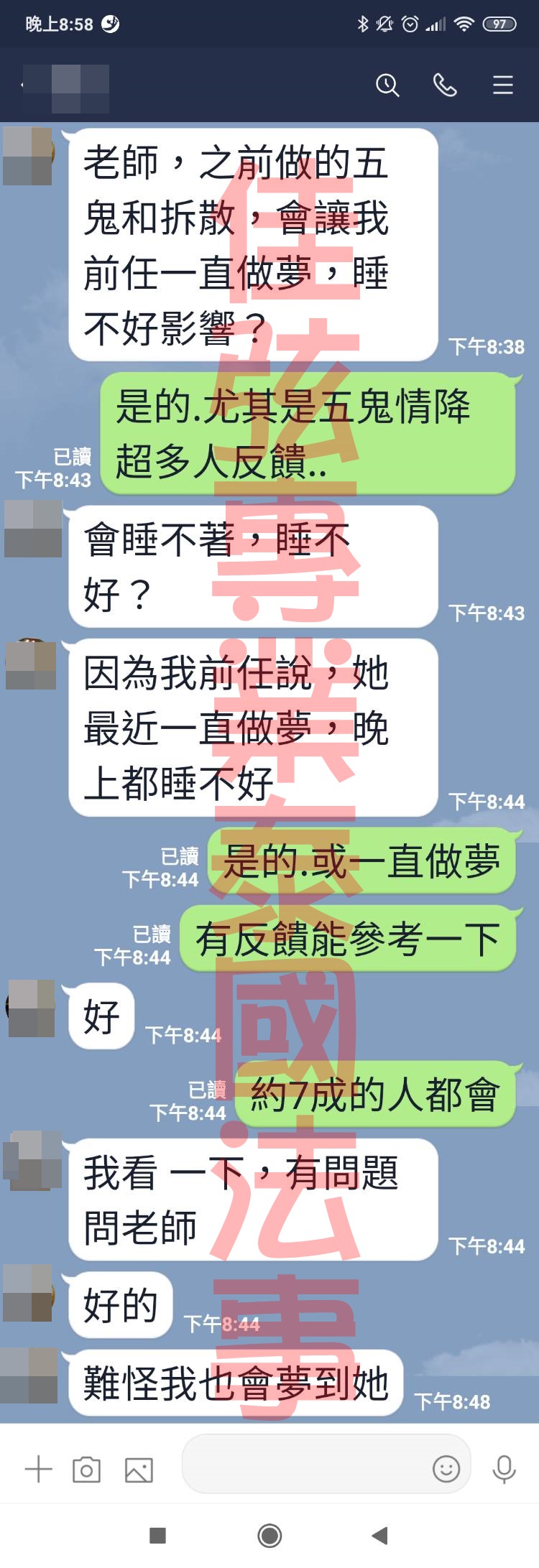Go back using the system back button

[380, 1536]
